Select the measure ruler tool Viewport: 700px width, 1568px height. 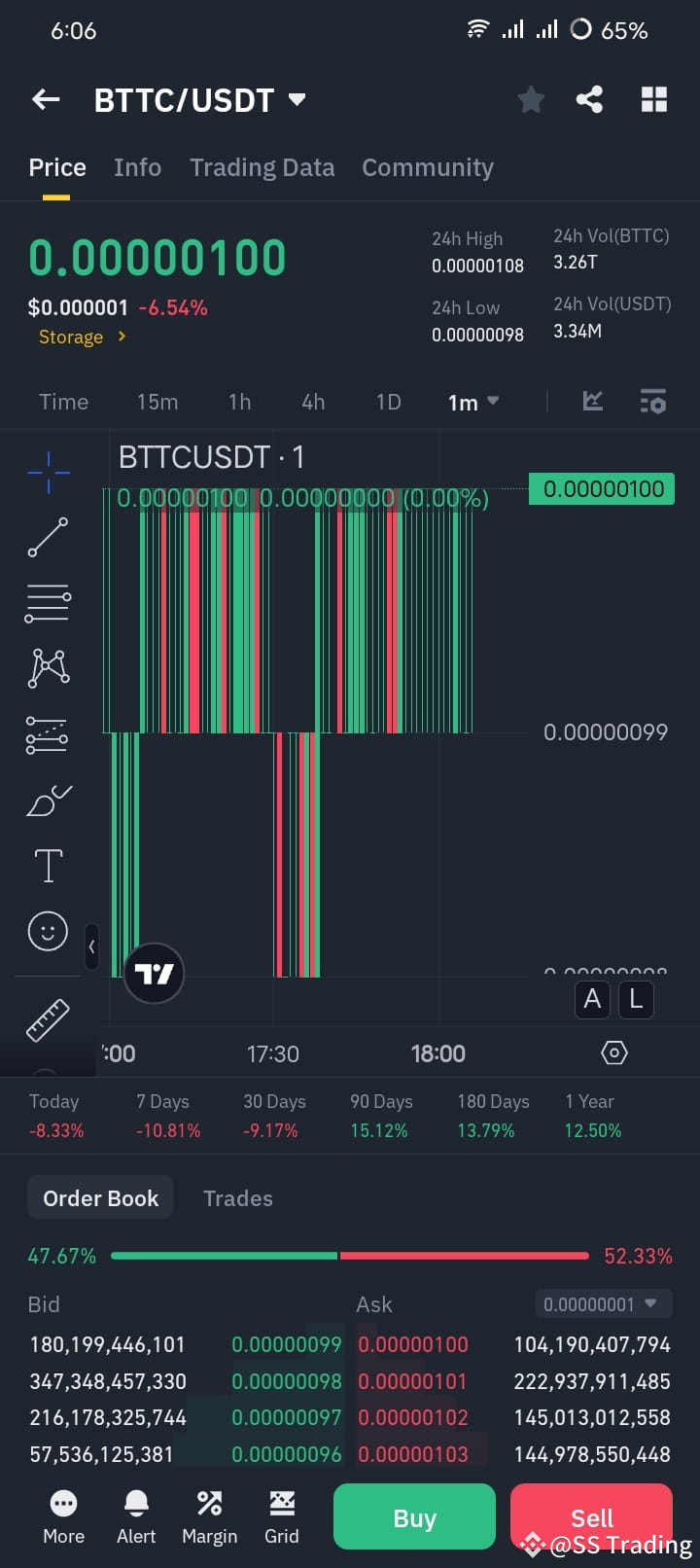click(48, 1019)
